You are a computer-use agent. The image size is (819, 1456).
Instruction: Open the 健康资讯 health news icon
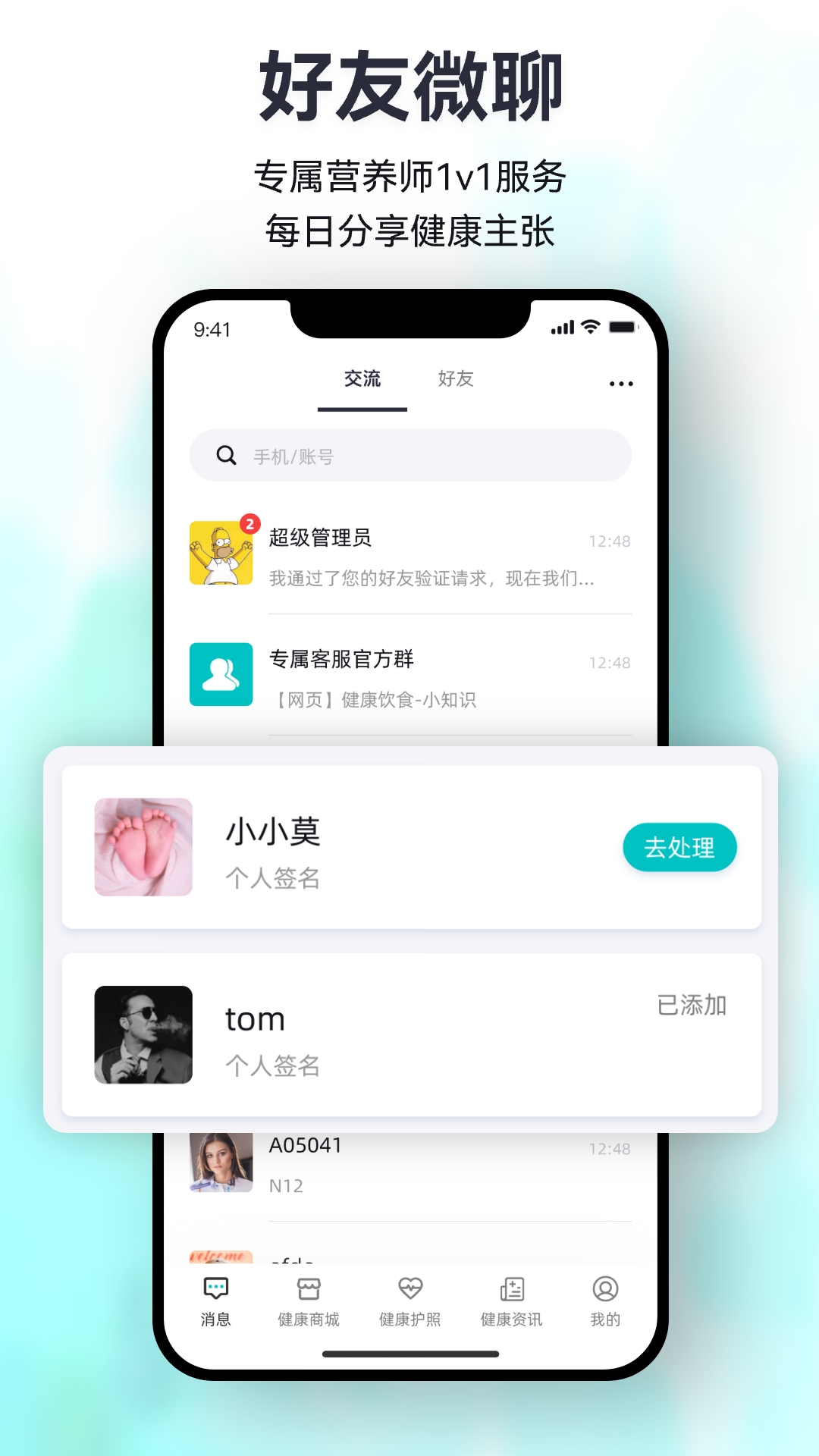510,1289
